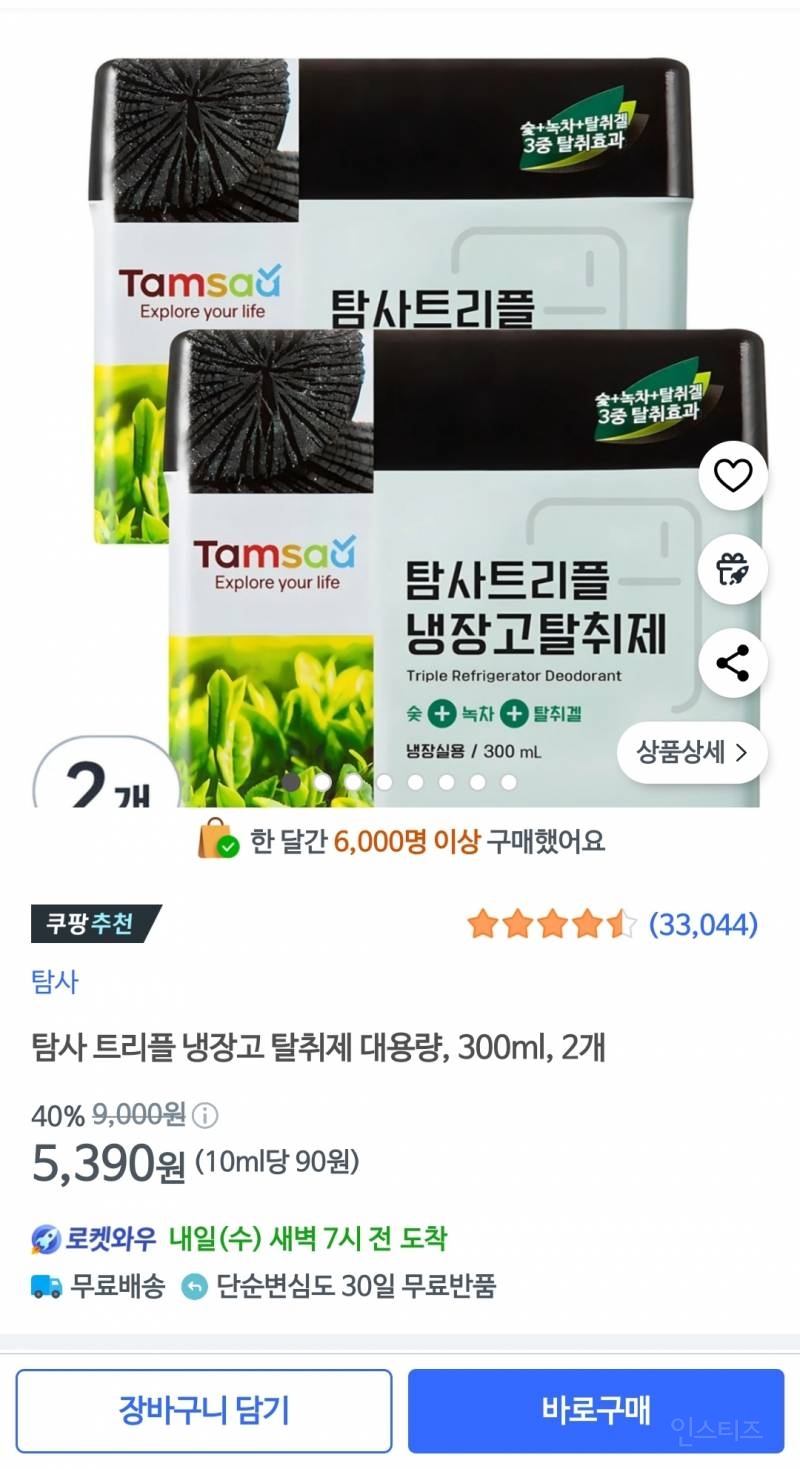The image size is (800, 1469).
Task: Tap 장바구니 담기 to add to cart
Action: tap(204, 1411)
